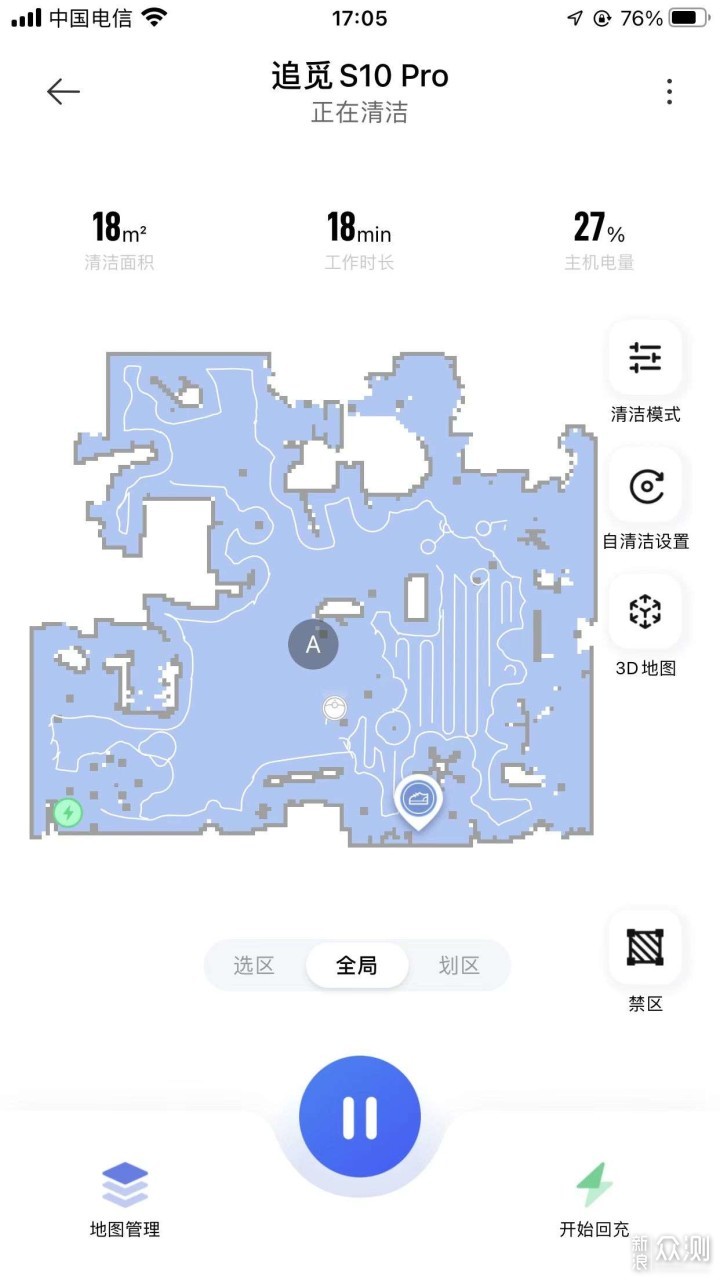This screenshot has height=1280, width=720.
Task: Open 禁区 no-go zone editor
Action: (x=645, y=946)
